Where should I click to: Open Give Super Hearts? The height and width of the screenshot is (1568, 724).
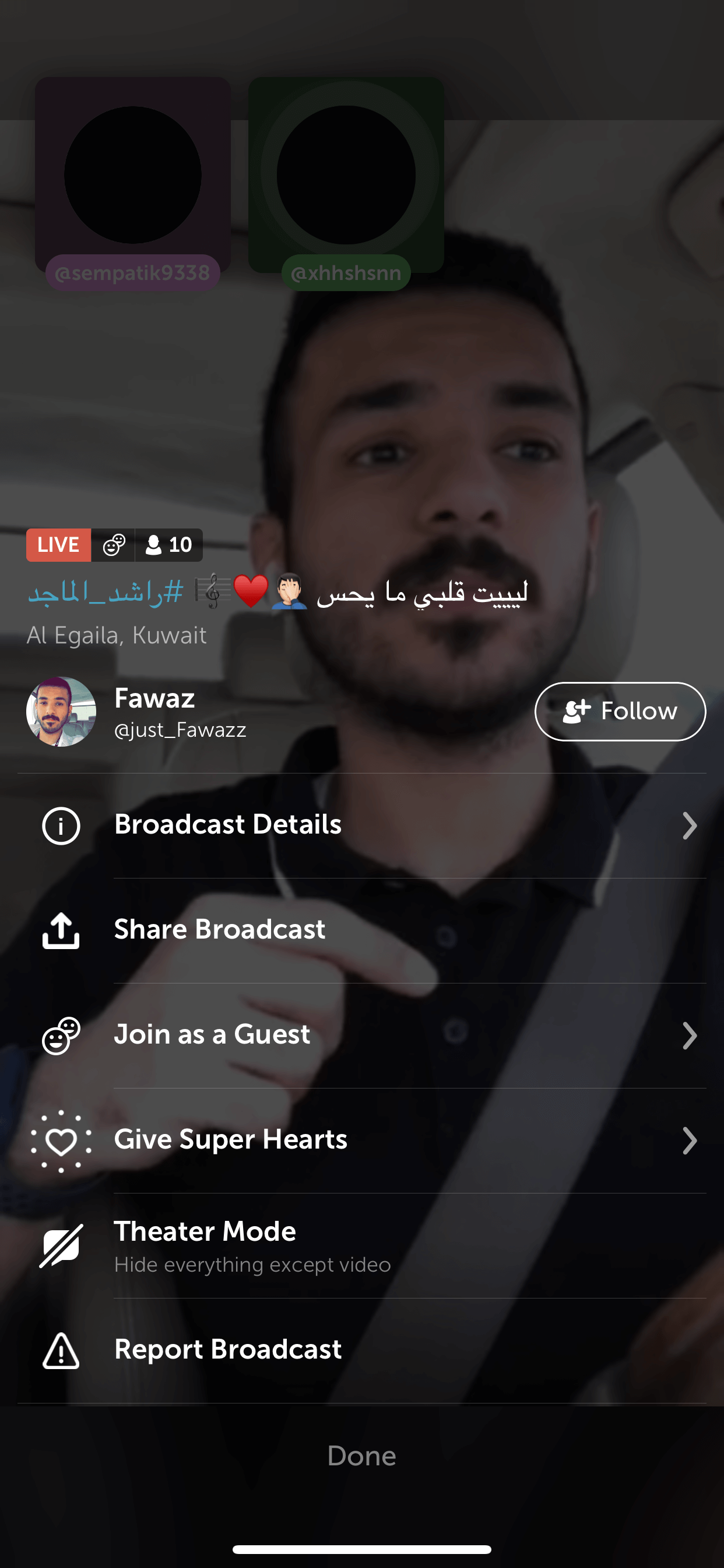362,1140
